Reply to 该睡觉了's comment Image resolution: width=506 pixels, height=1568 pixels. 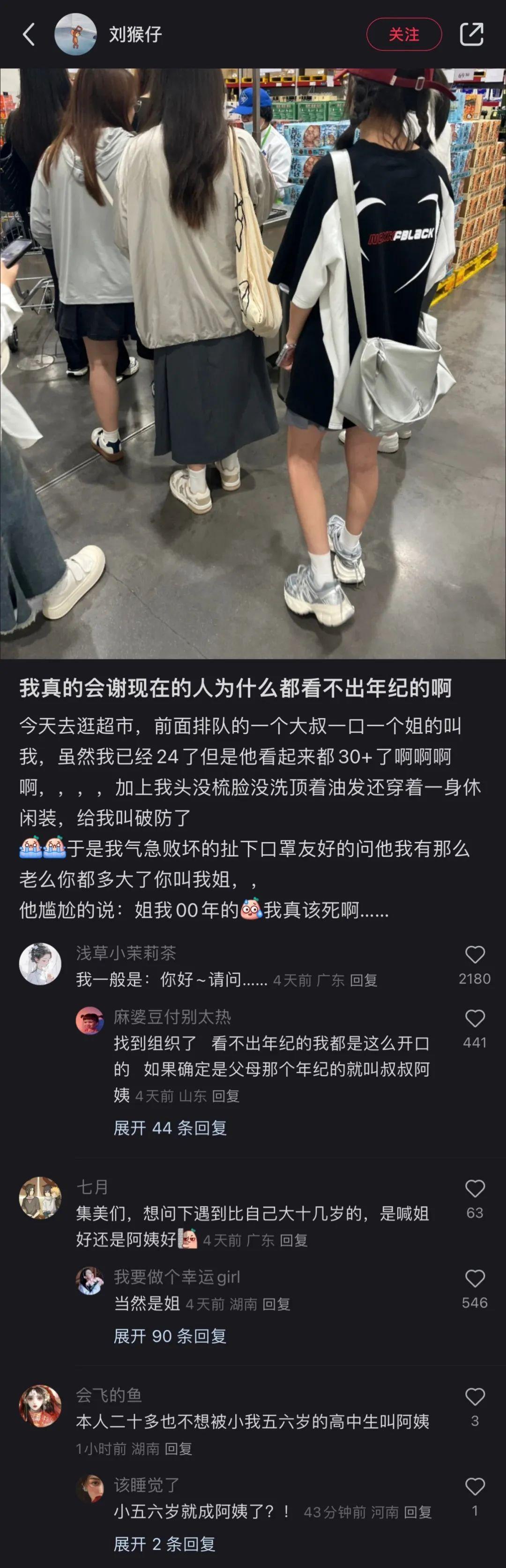417,1512
